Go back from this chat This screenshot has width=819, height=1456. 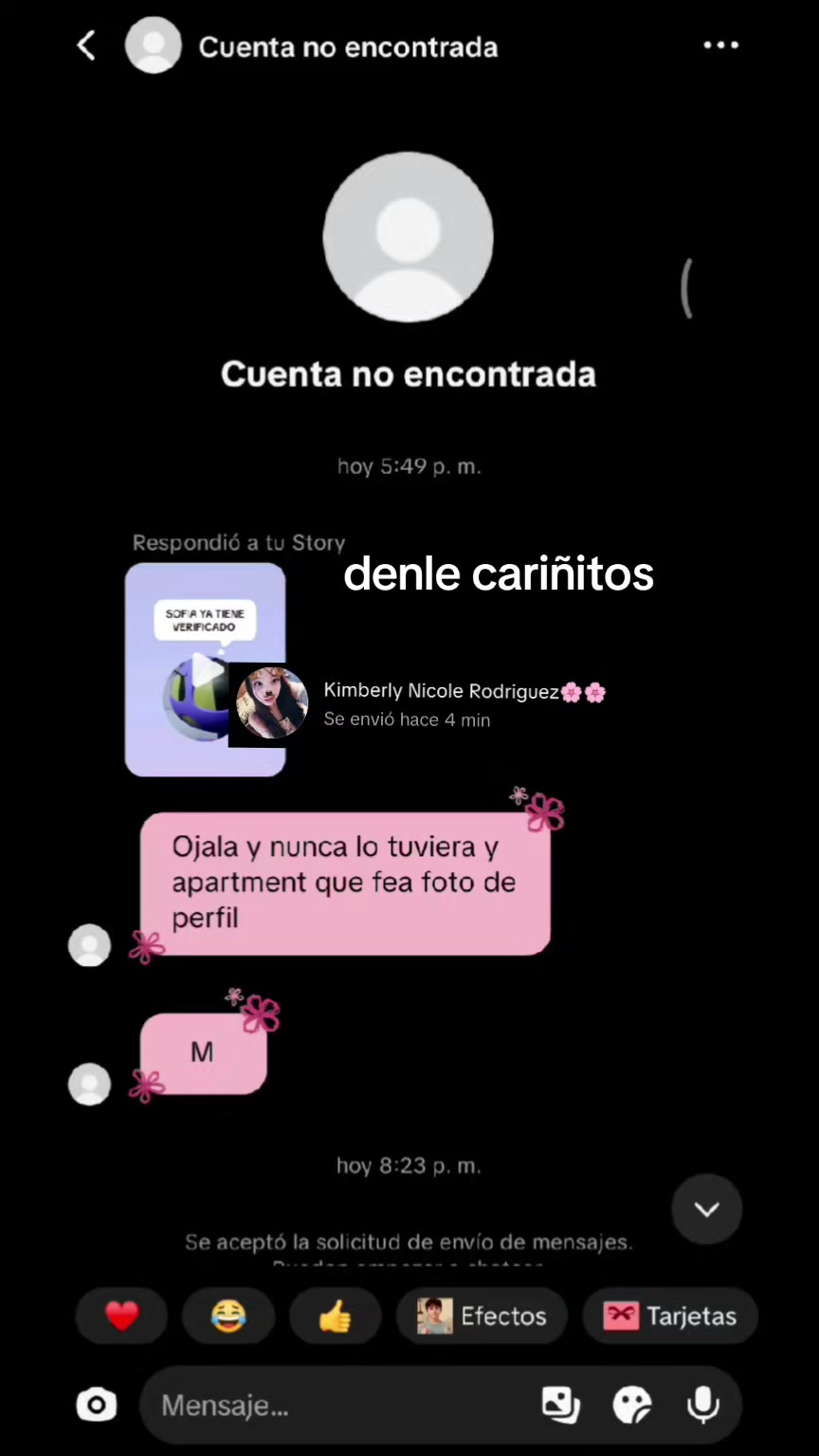(86, 45)
